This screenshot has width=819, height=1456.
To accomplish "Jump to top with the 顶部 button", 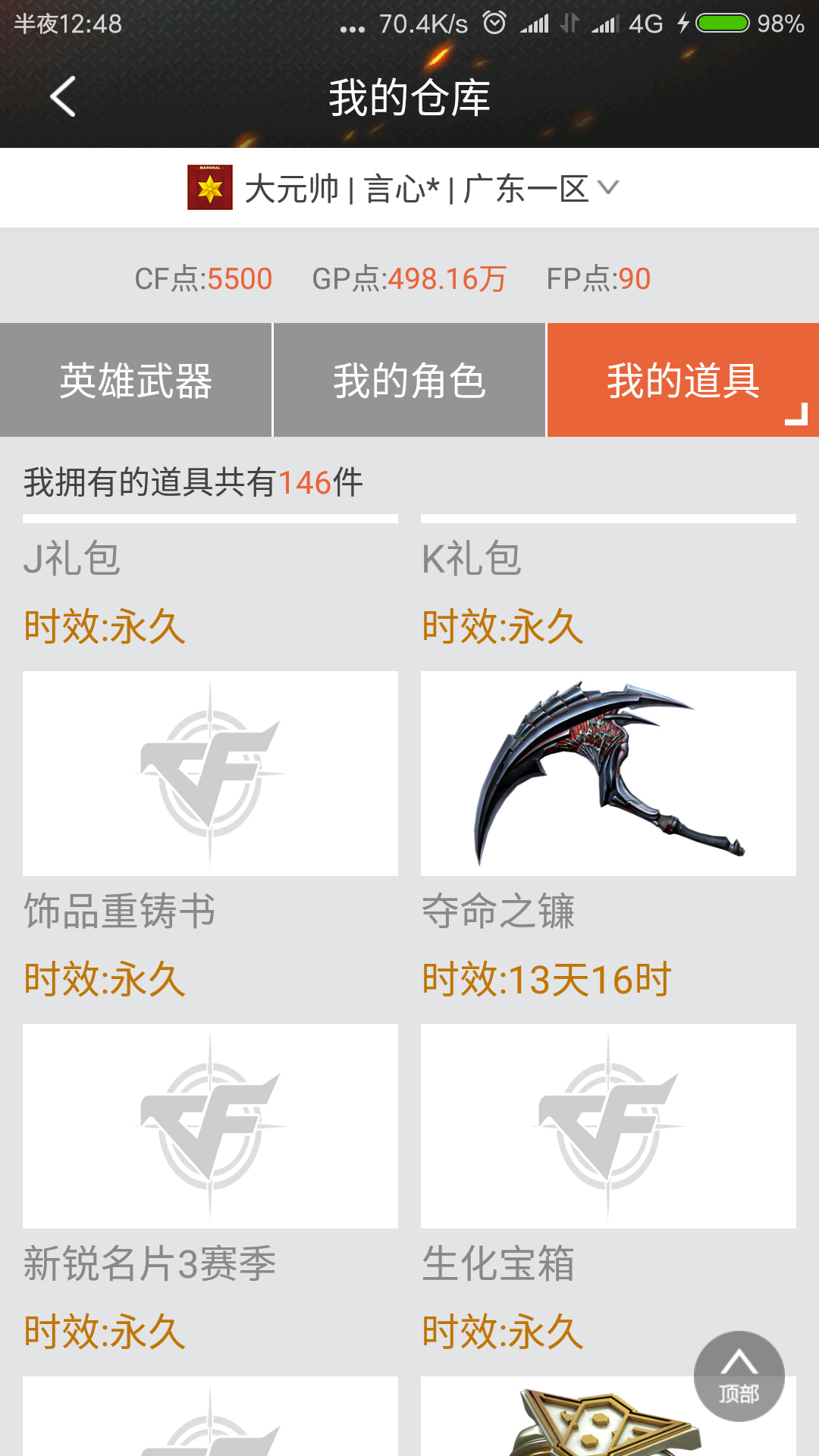I will click(739, 1376).
